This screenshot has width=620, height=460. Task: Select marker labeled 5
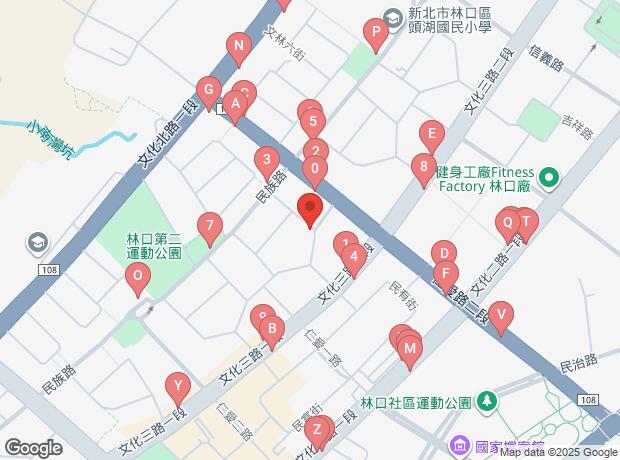coord(313,124)
